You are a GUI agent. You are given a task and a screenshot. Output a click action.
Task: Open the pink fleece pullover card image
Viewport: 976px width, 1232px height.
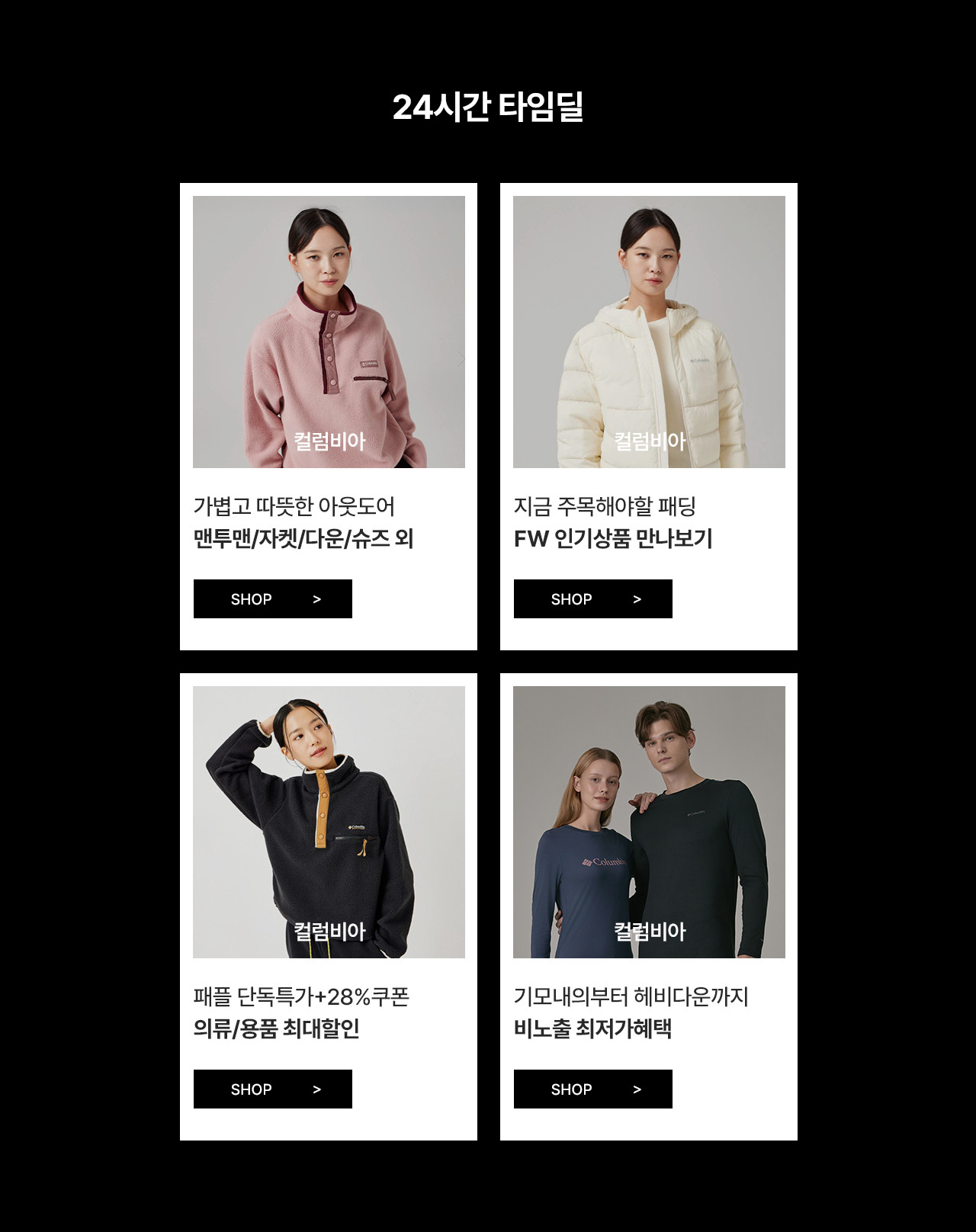click(x=329, y=332)
